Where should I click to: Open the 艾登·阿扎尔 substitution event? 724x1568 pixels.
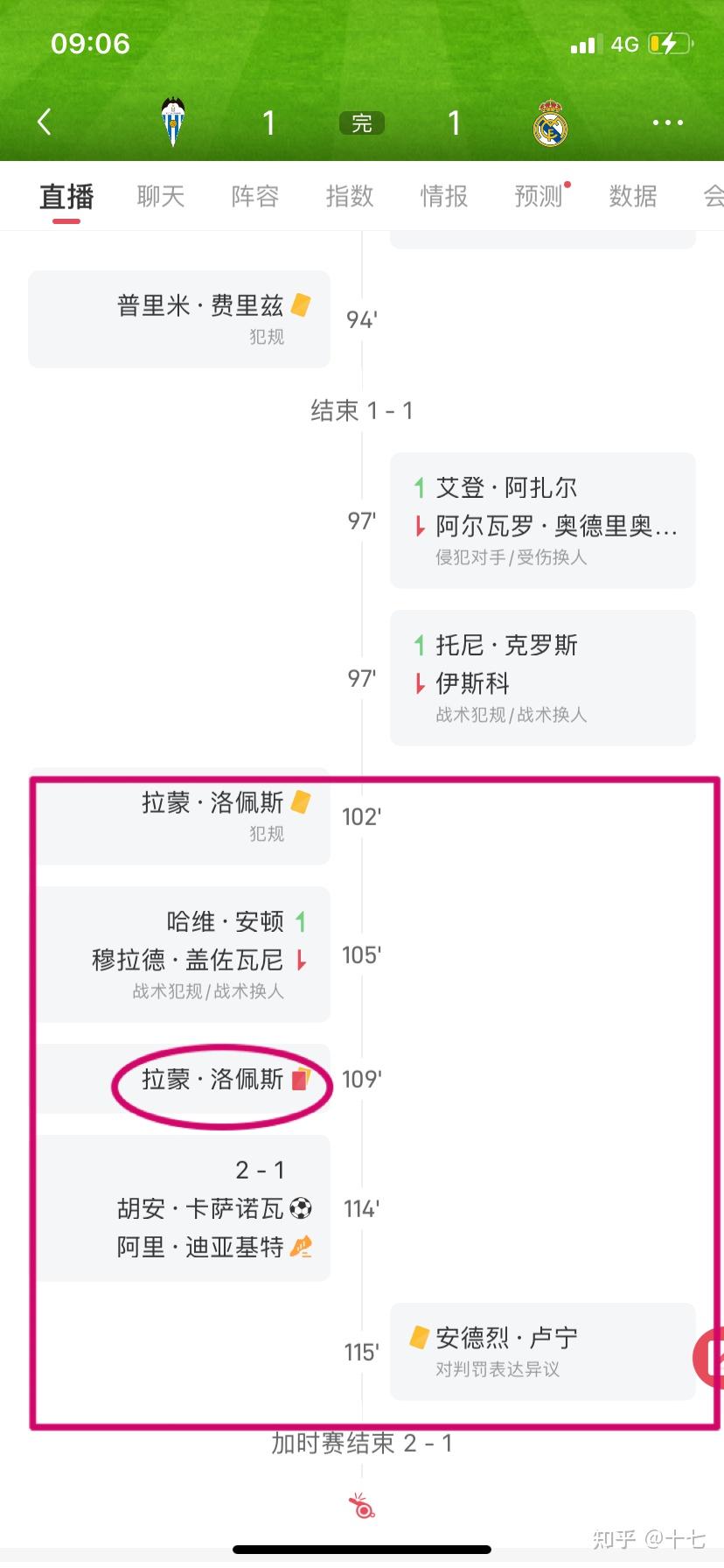pos(543,521)
